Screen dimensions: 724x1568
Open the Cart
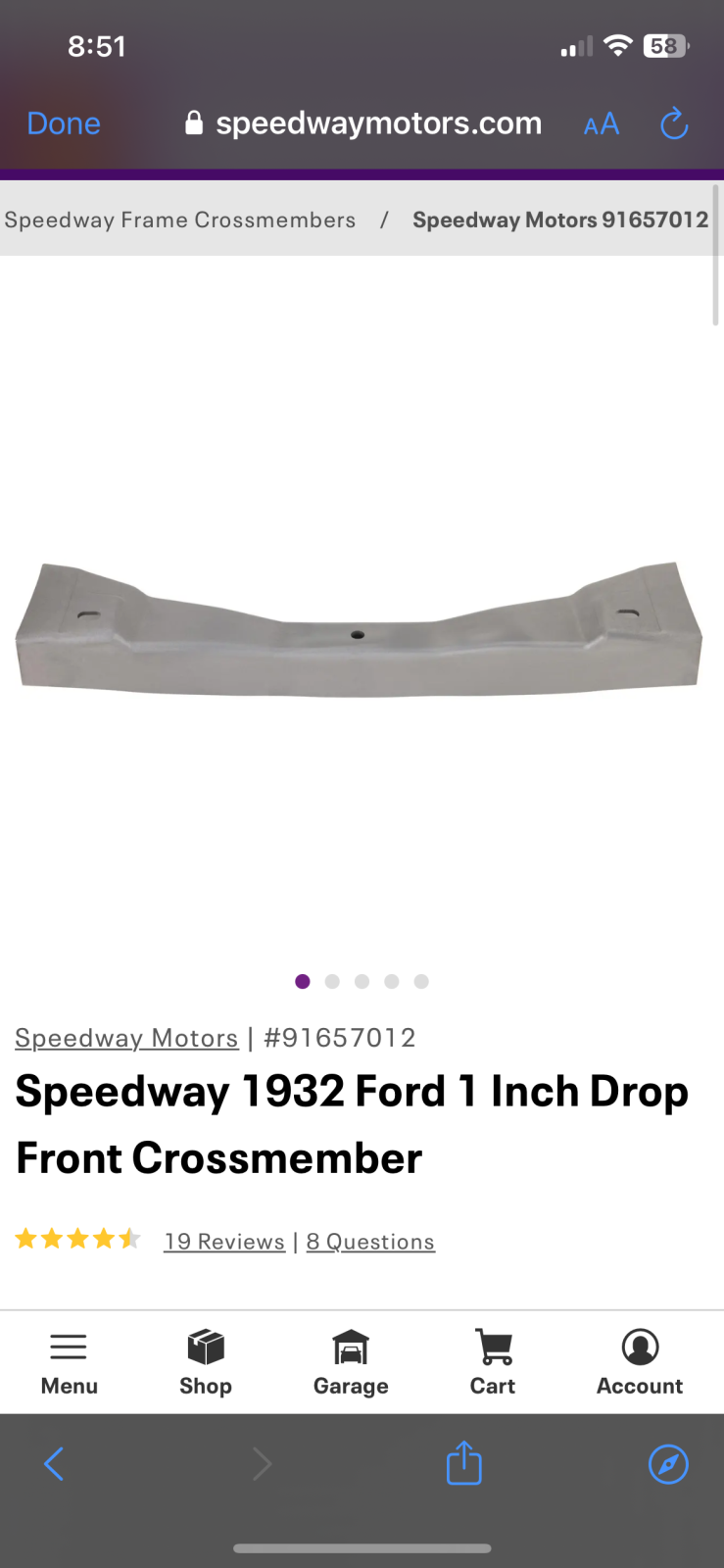(493, 1363)
